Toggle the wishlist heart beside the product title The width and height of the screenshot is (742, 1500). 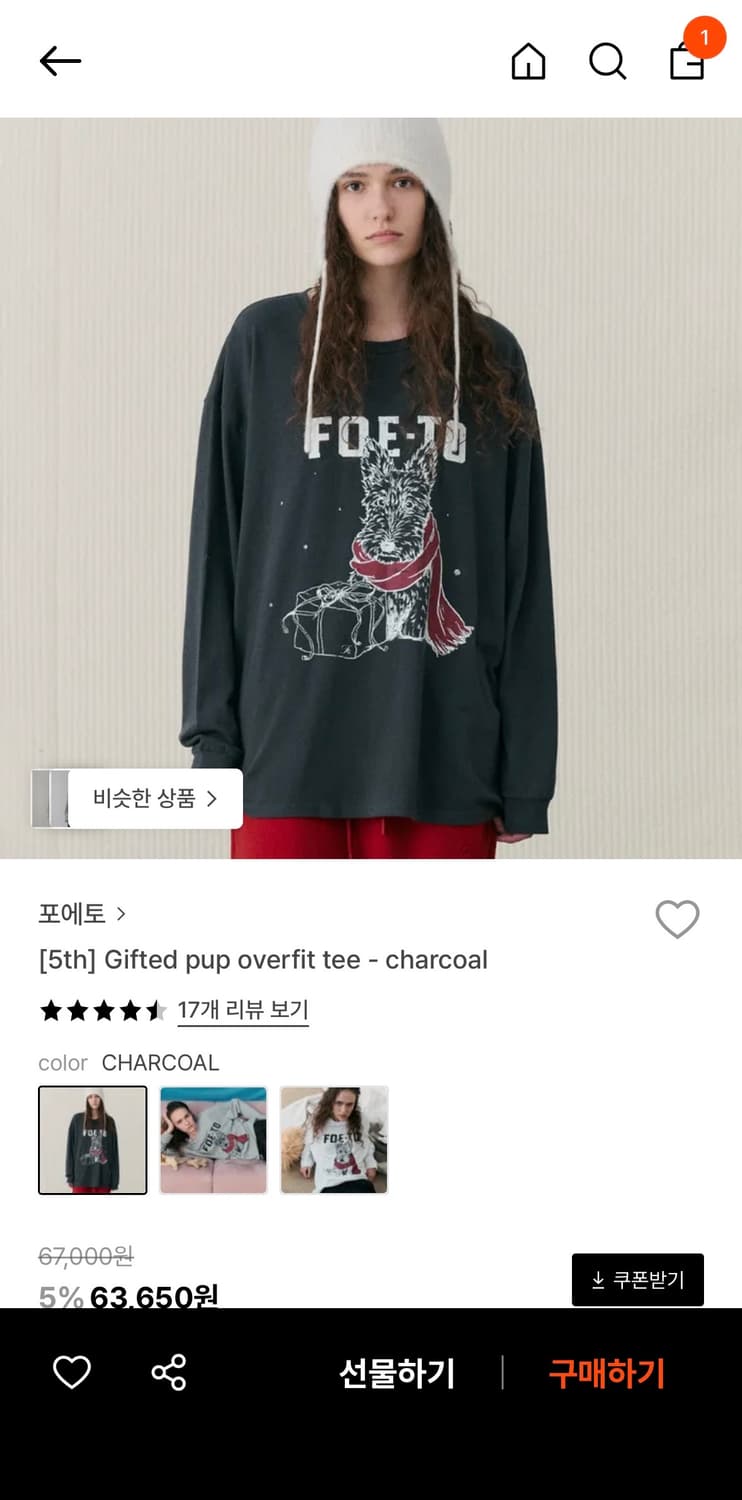(677, 919)
